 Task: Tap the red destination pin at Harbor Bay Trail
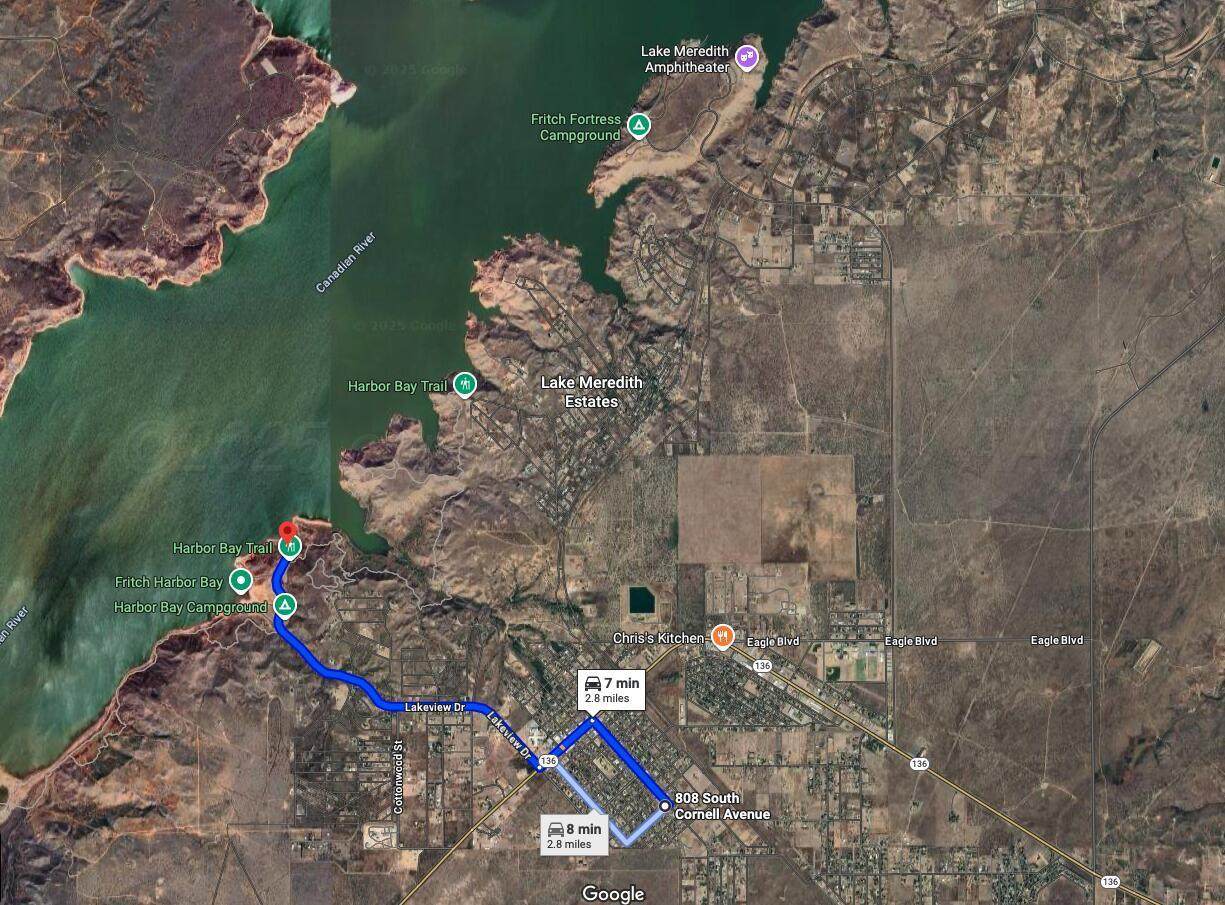[x=287, y=531]
